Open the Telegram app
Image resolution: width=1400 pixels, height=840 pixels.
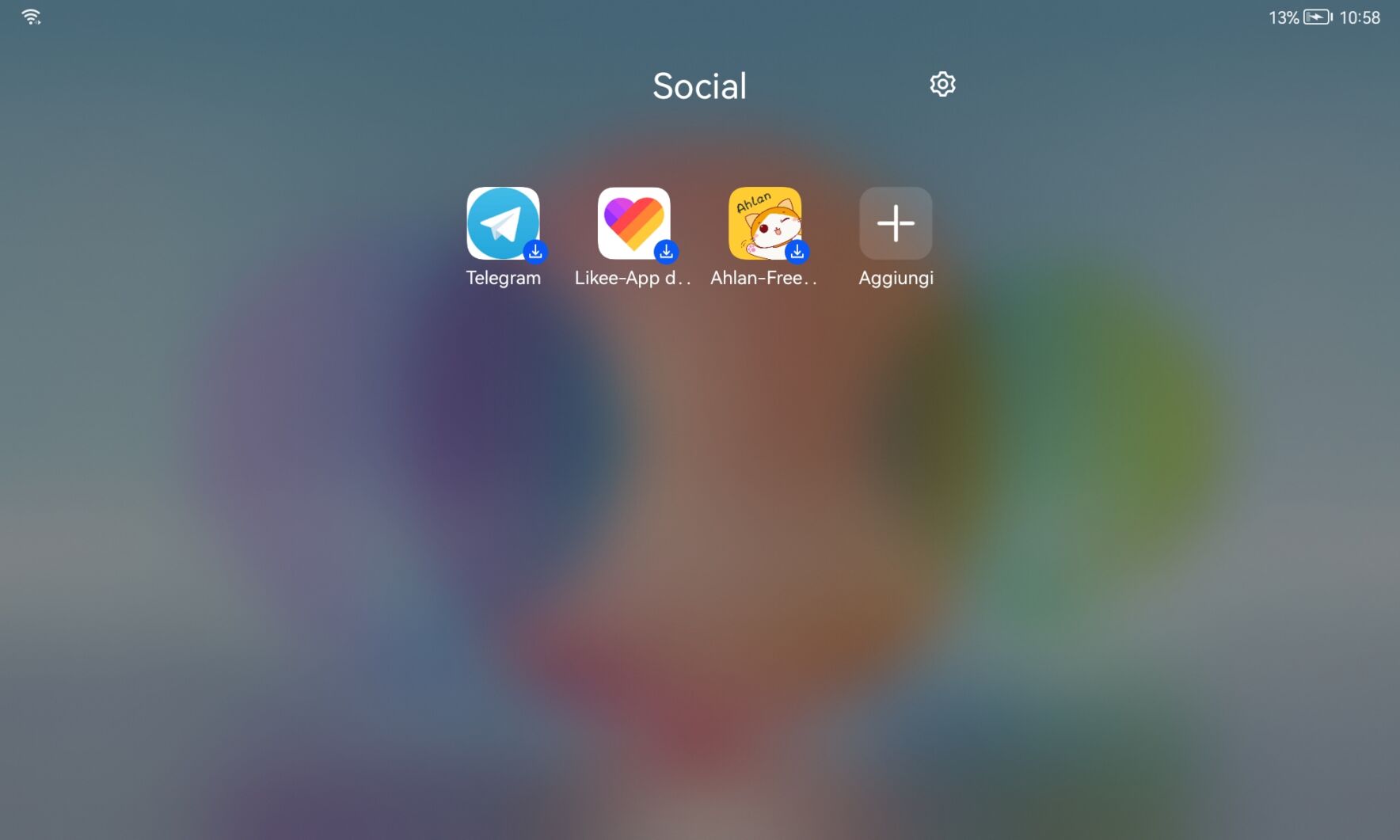(503, 223)
